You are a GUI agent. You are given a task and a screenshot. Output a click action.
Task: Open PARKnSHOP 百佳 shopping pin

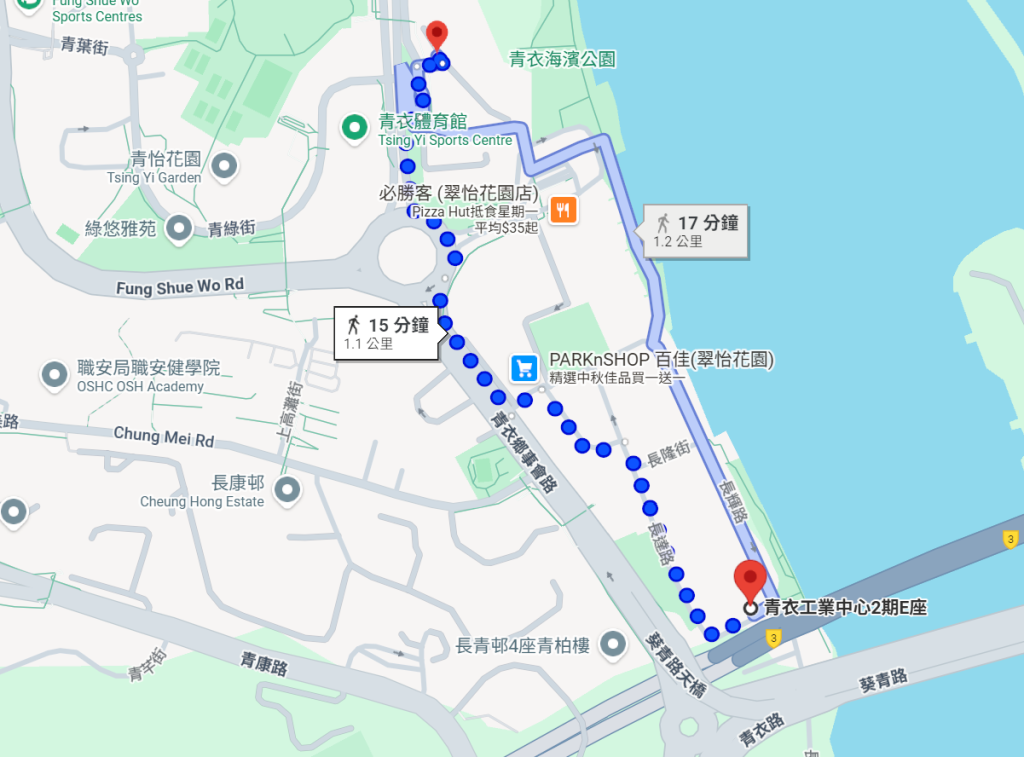[x=524, y=368]
